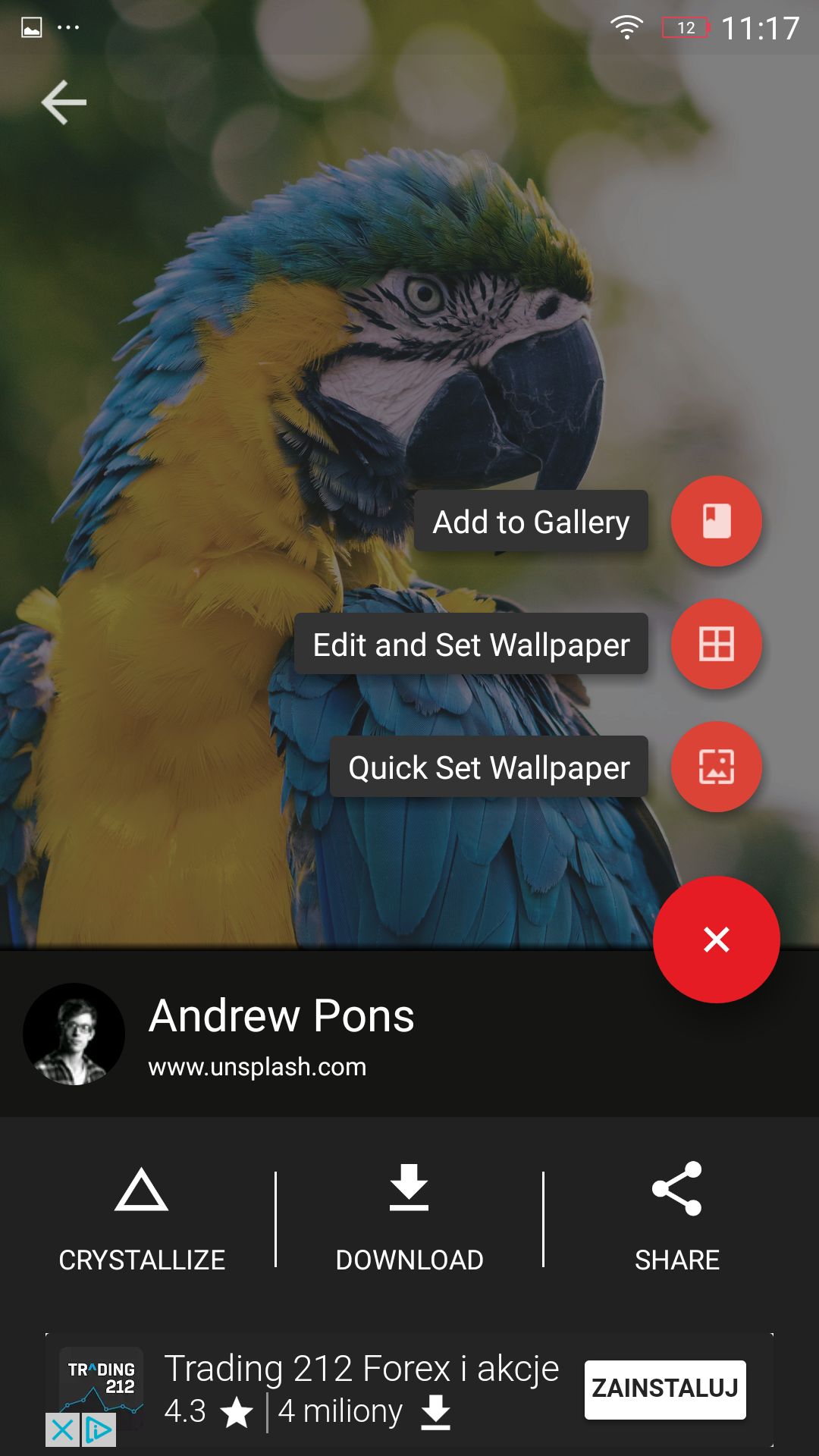The image size is (819, 1456).
Task: Share this wallpaper
Action: pyautogui.click(x=677, y=1218)
